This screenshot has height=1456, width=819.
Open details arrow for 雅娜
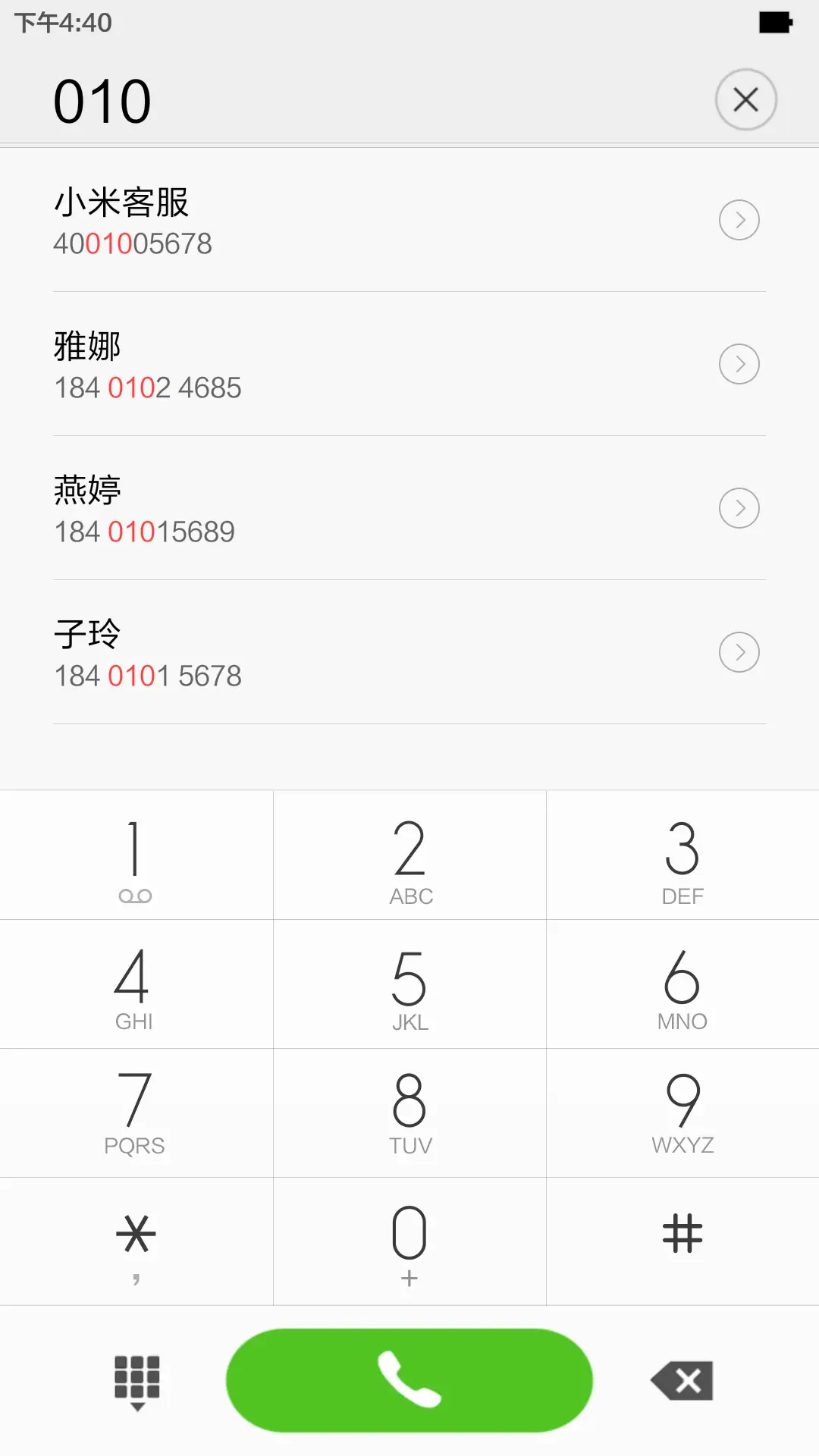[x=739, y=365]
